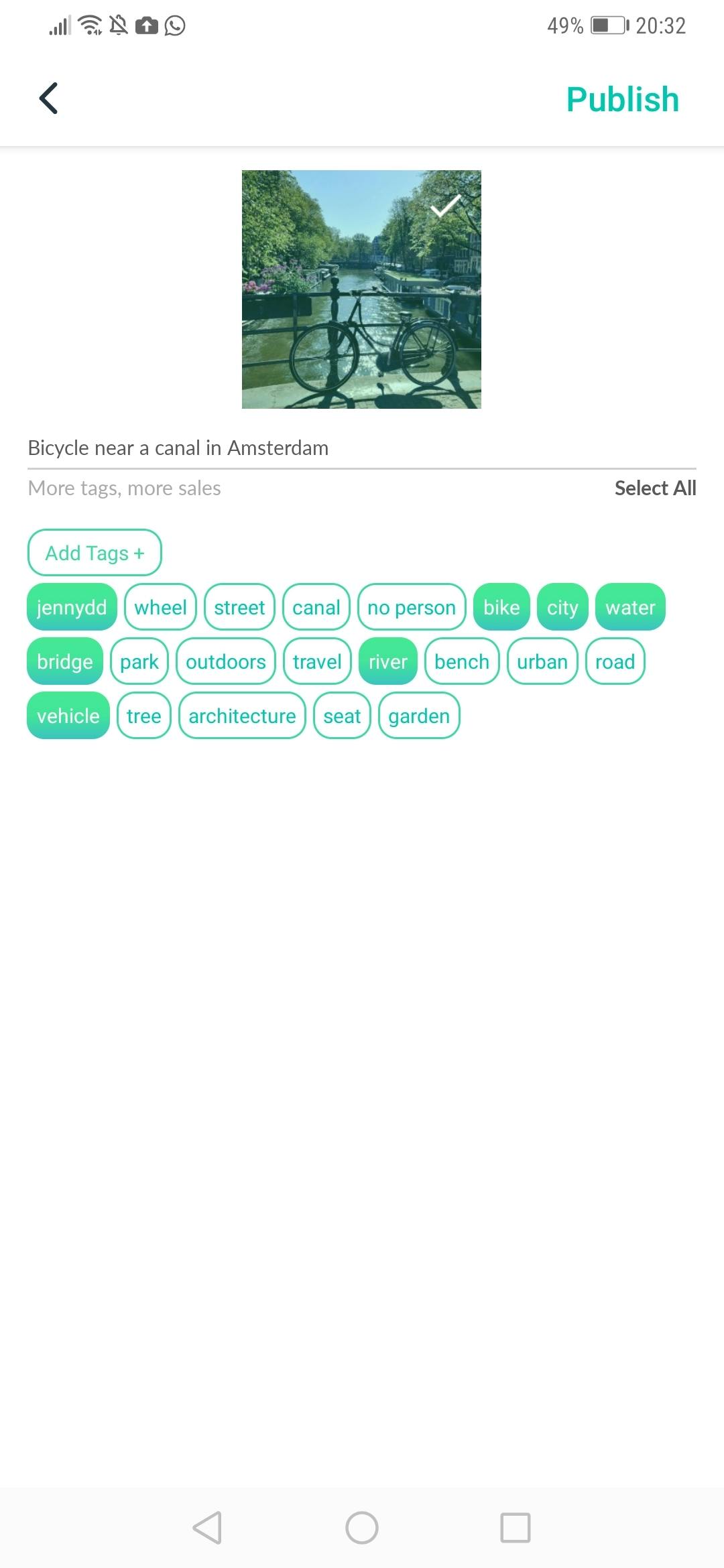Publish the photo

click(x=622, y=99)
